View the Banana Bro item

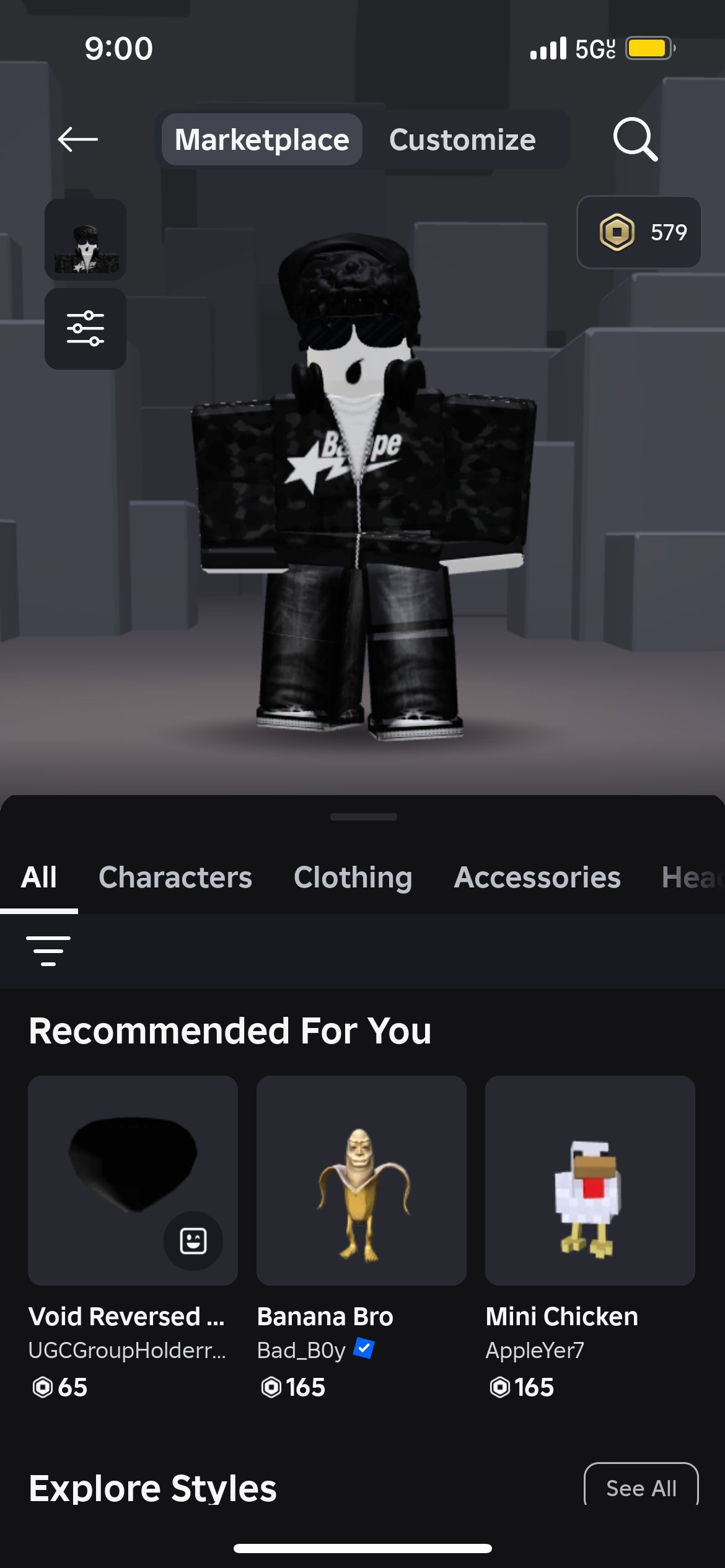point(361,1180)
